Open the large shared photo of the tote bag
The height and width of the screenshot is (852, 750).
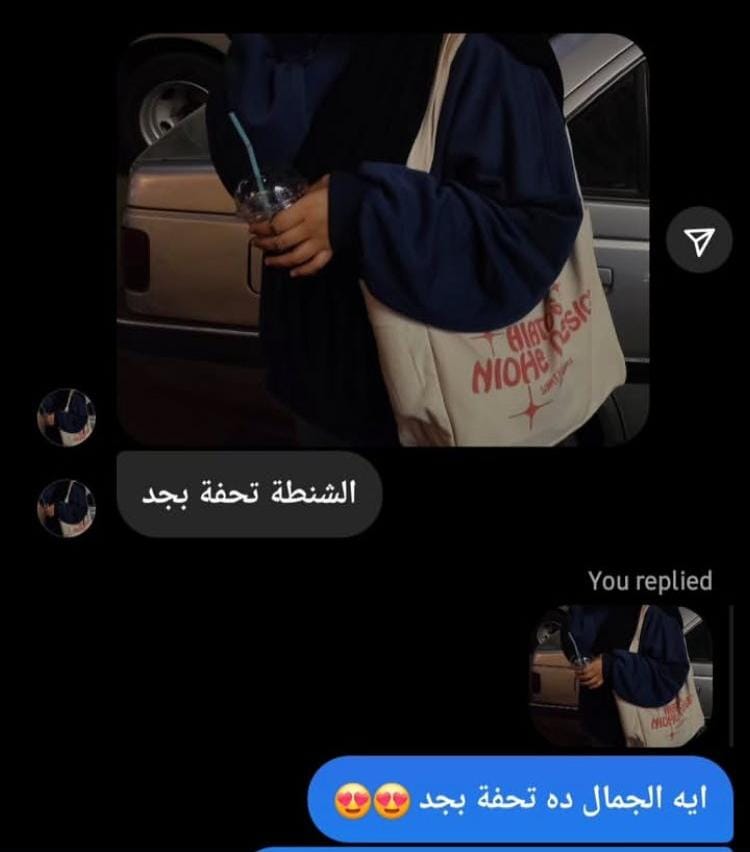[x=383, y=240]
